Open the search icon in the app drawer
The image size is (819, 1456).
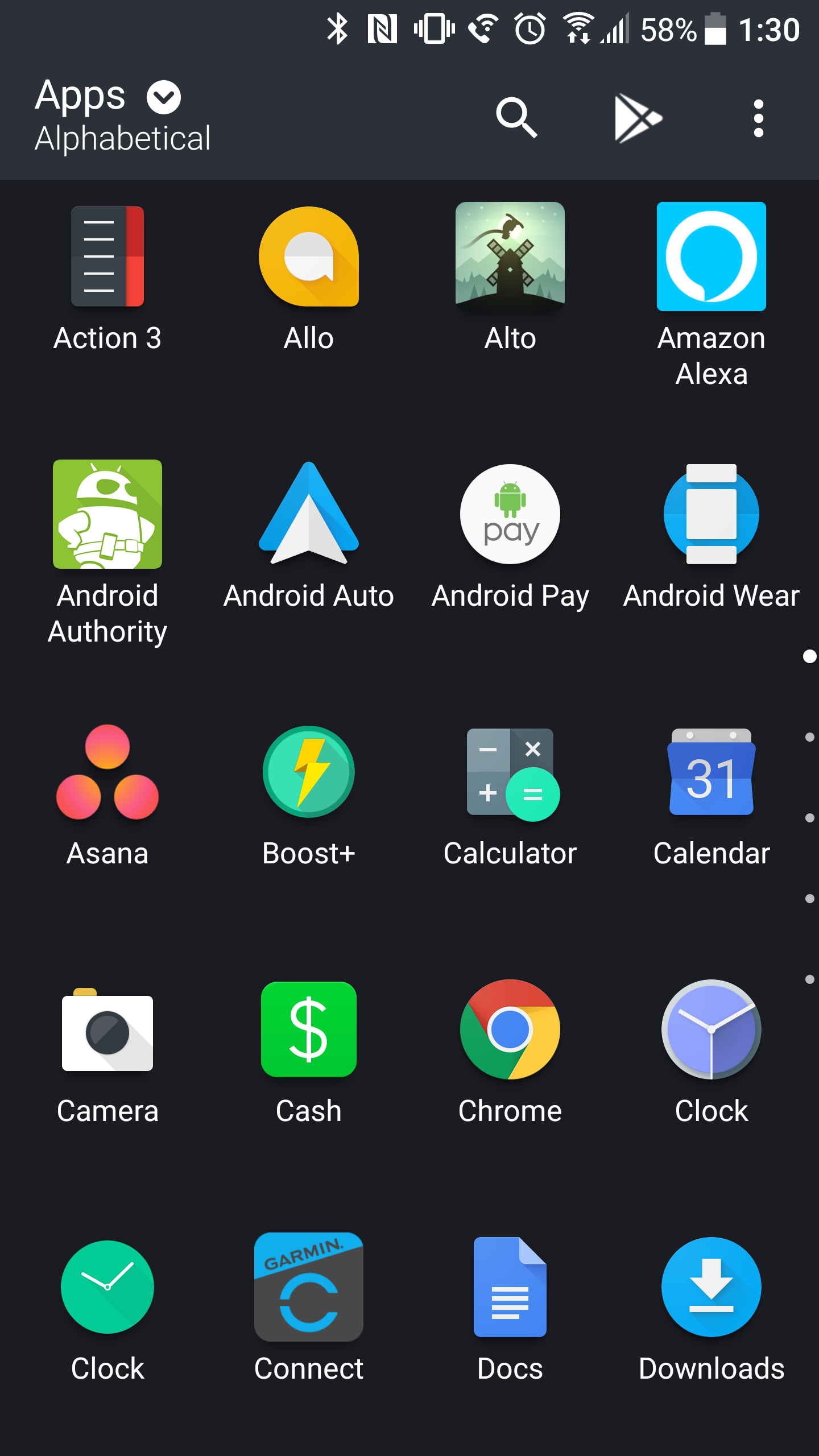tap(516, 118)
